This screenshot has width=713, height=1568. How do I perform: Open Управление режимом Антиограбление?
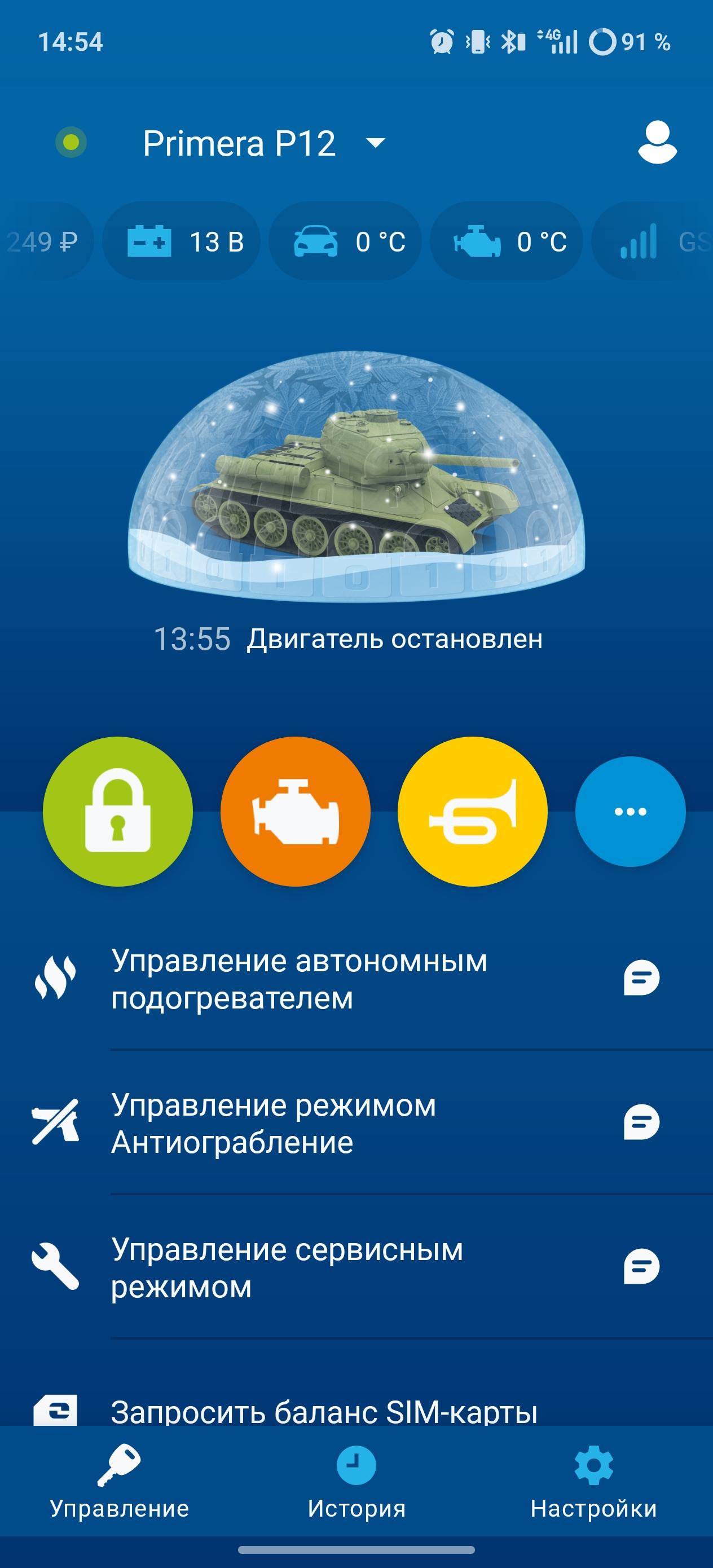click(274, 1123)
